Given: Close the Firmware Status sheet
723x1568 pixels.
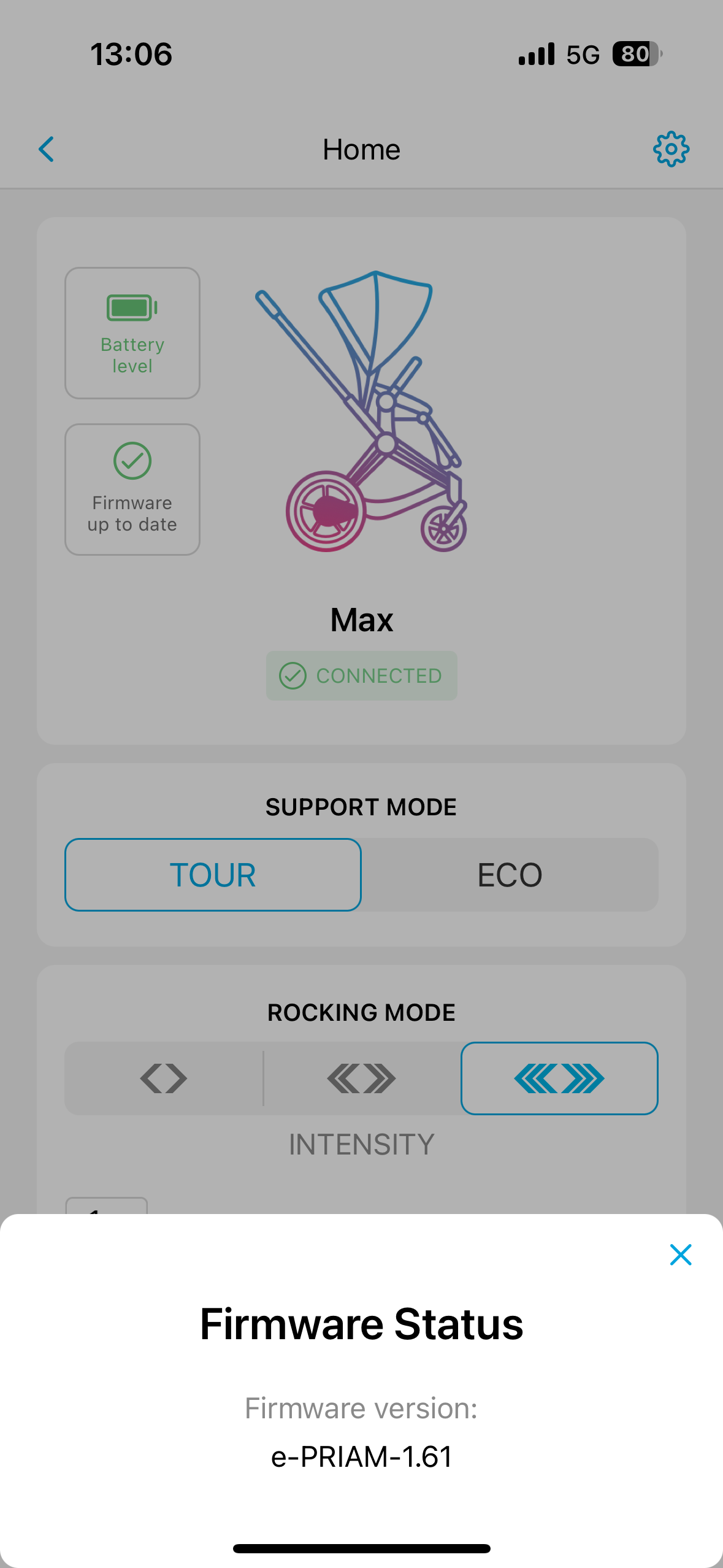Looking at the screenshot, I should (x=680, y=1255).
